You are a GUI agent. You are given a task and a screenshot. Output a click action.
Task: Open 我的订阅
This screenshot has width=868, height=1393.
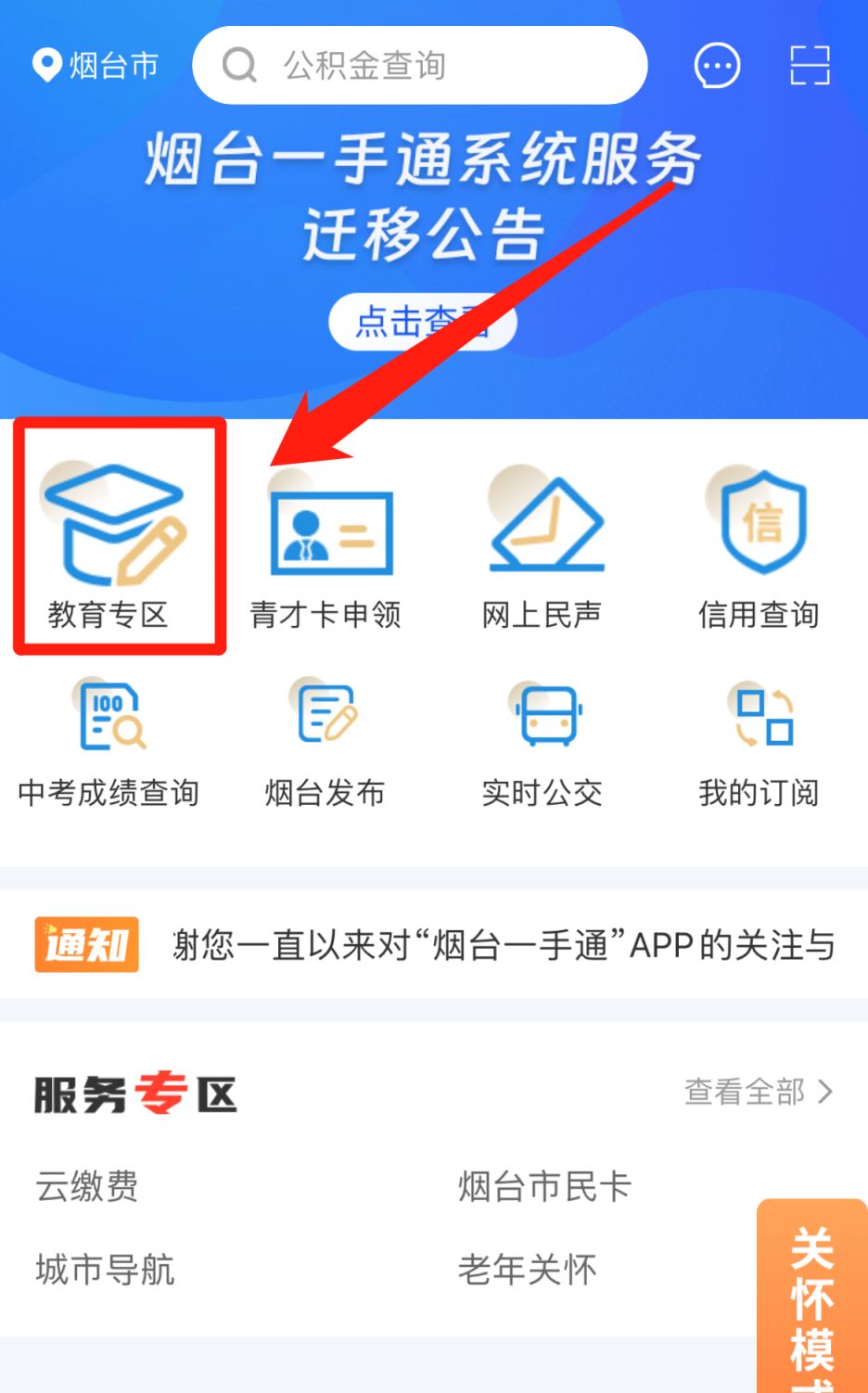[x=759, y=742]
